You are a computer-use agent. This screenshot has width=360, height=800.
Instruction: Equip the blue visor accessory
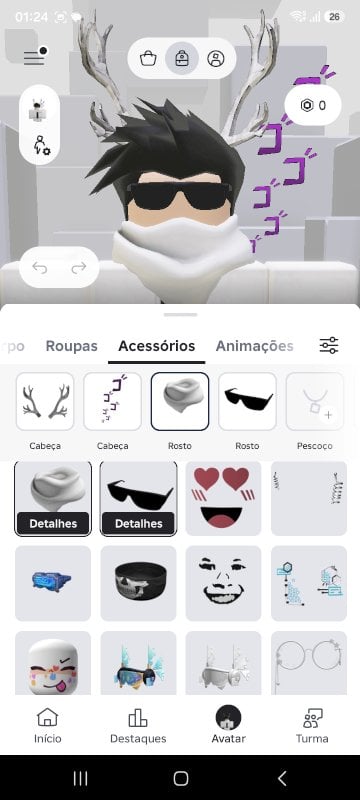(x=53, y=583)
